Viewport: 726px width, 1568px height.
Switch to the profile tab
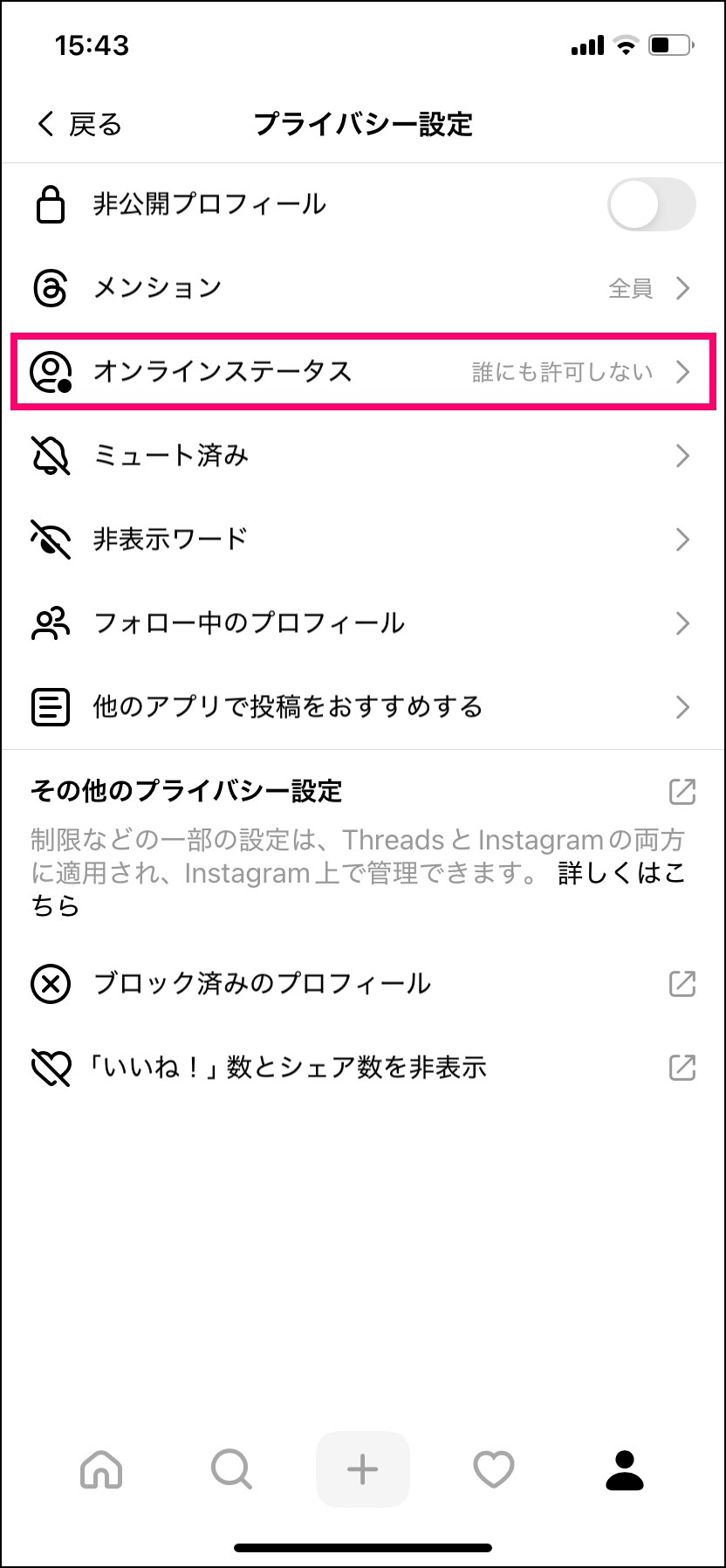(x=625, y=1469)
